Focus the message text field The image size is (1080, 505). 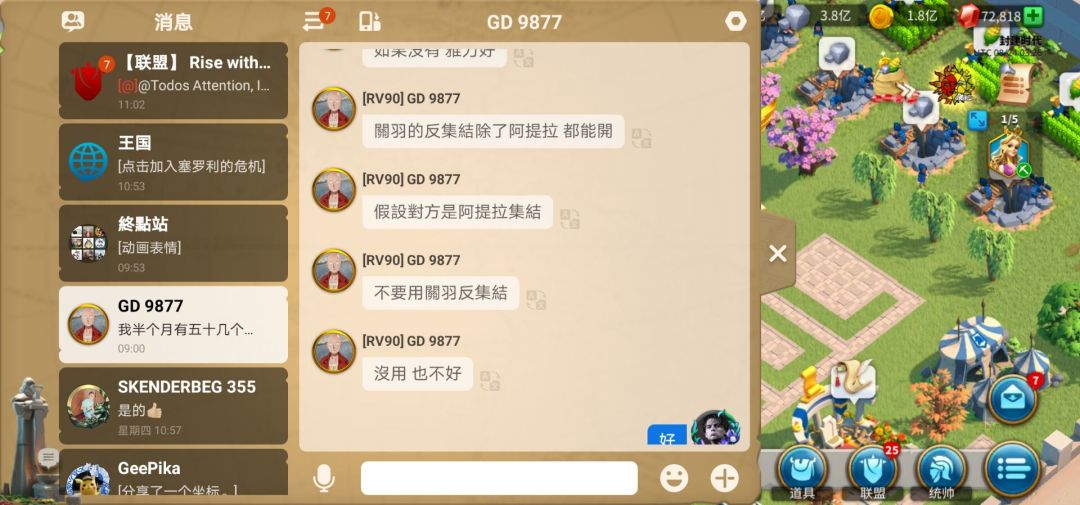(498, 478)
